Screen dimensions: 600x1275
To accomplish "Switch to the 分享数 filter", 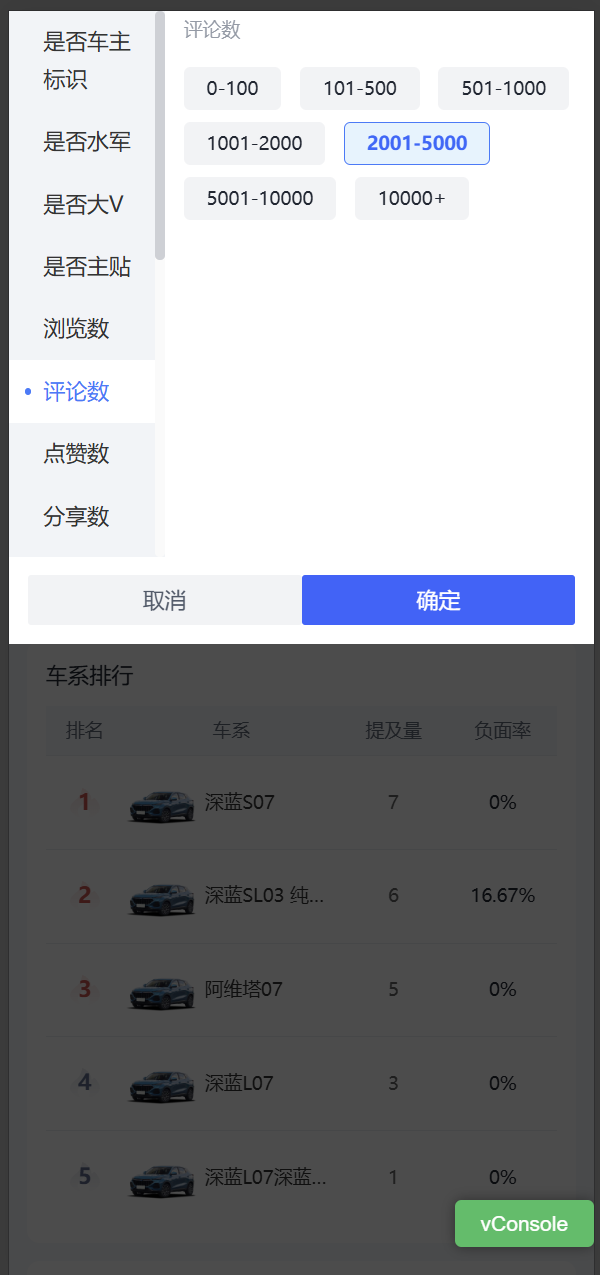I will [x=76, y=517].
